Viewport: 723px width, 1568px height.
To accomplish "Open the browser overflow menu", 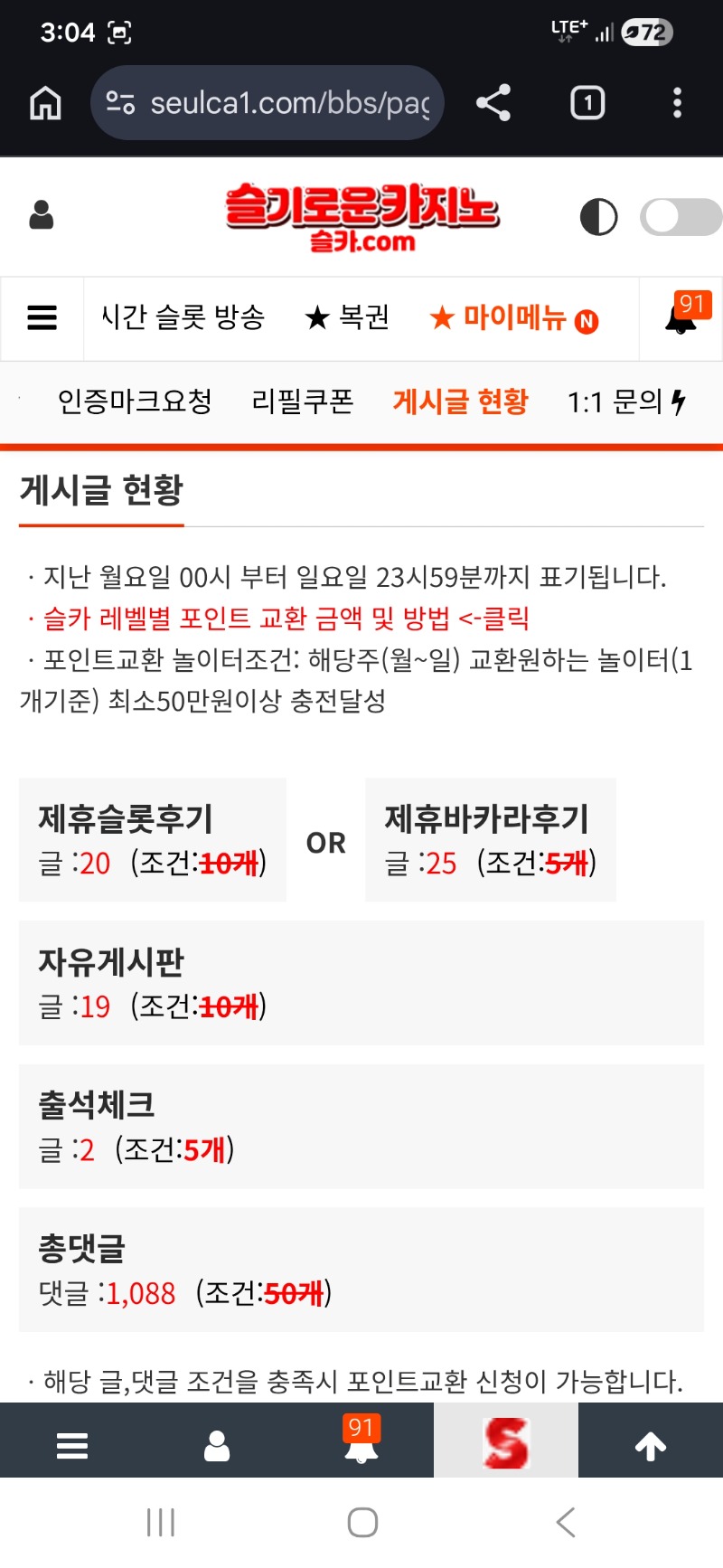I will tap(677, 103).
